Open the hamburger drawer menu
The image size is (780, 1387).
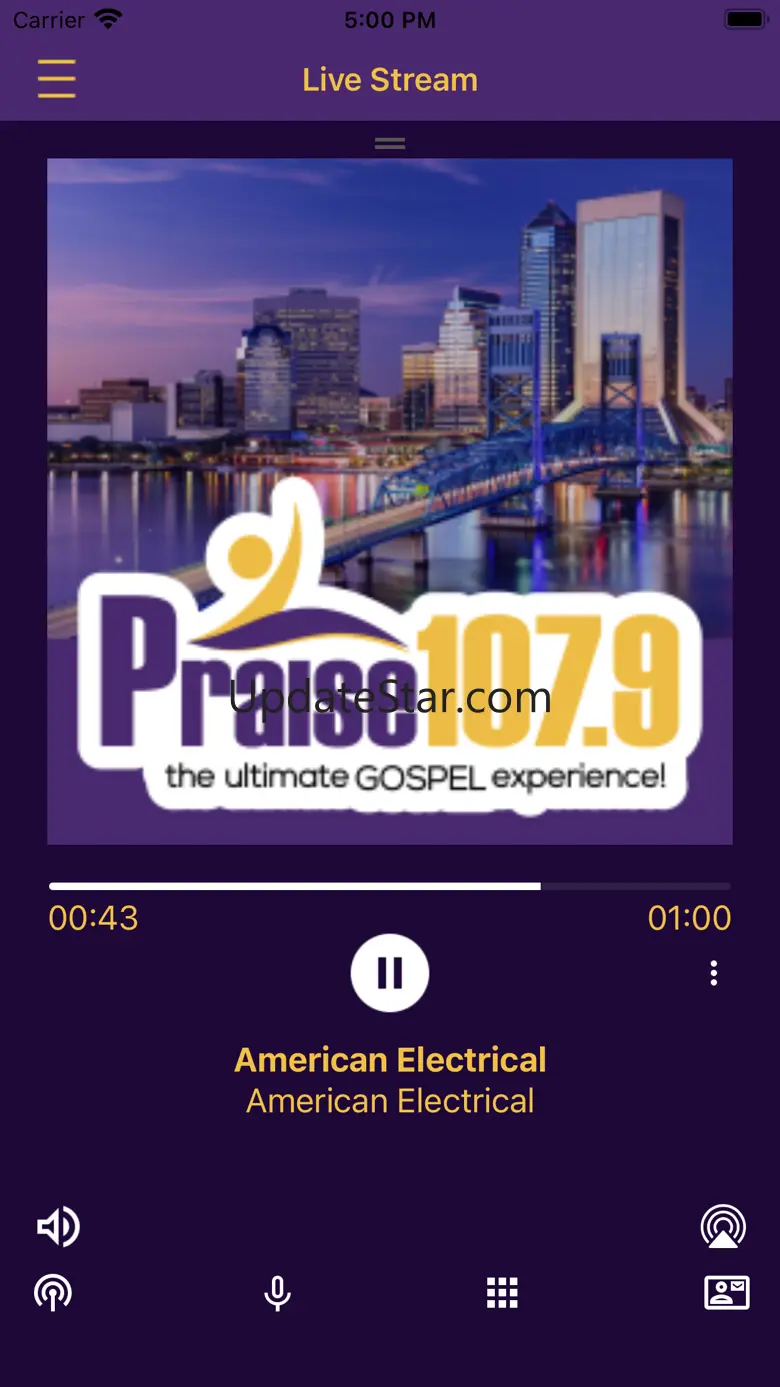57,79
